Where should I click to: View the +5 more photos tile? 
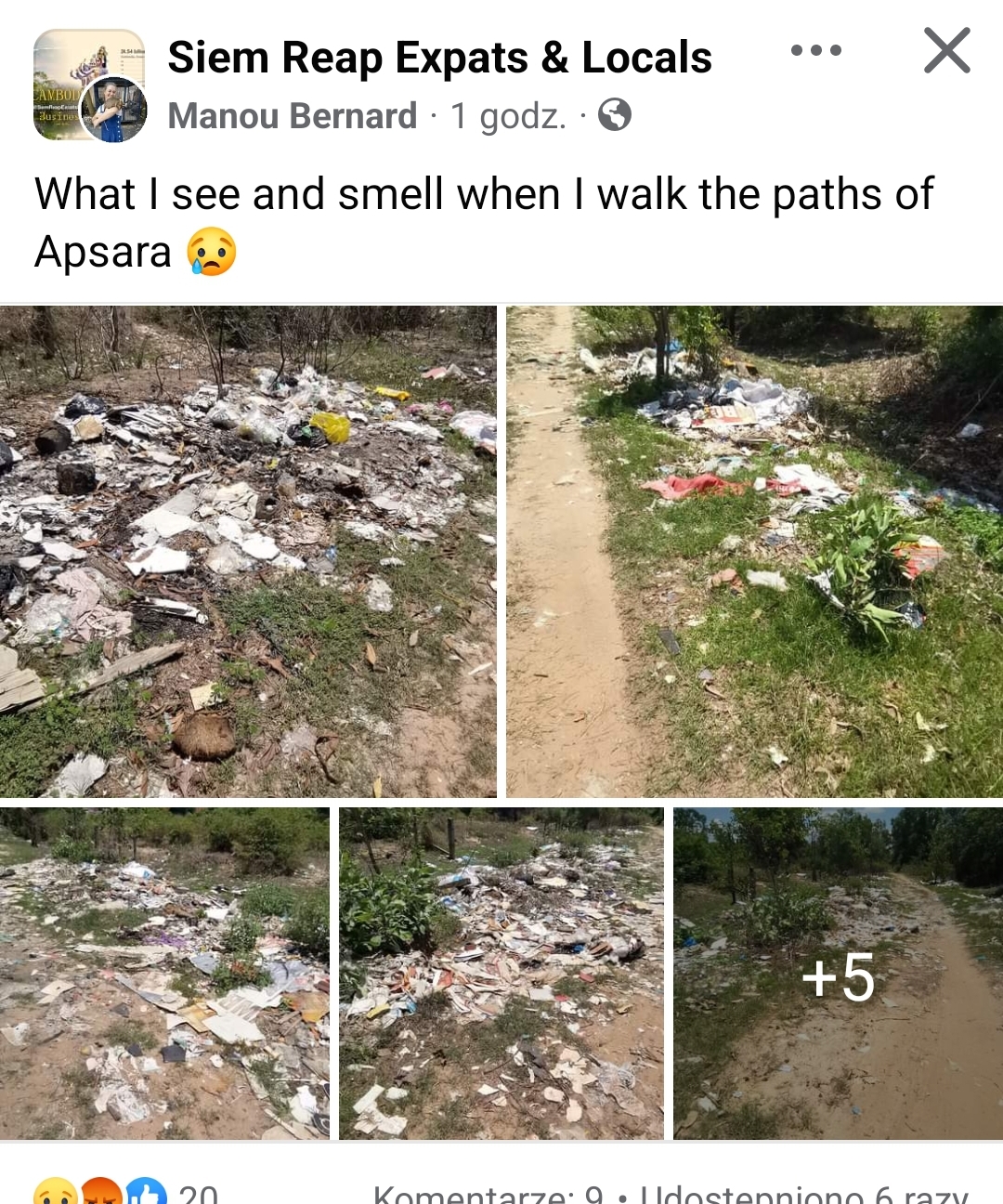838,974
